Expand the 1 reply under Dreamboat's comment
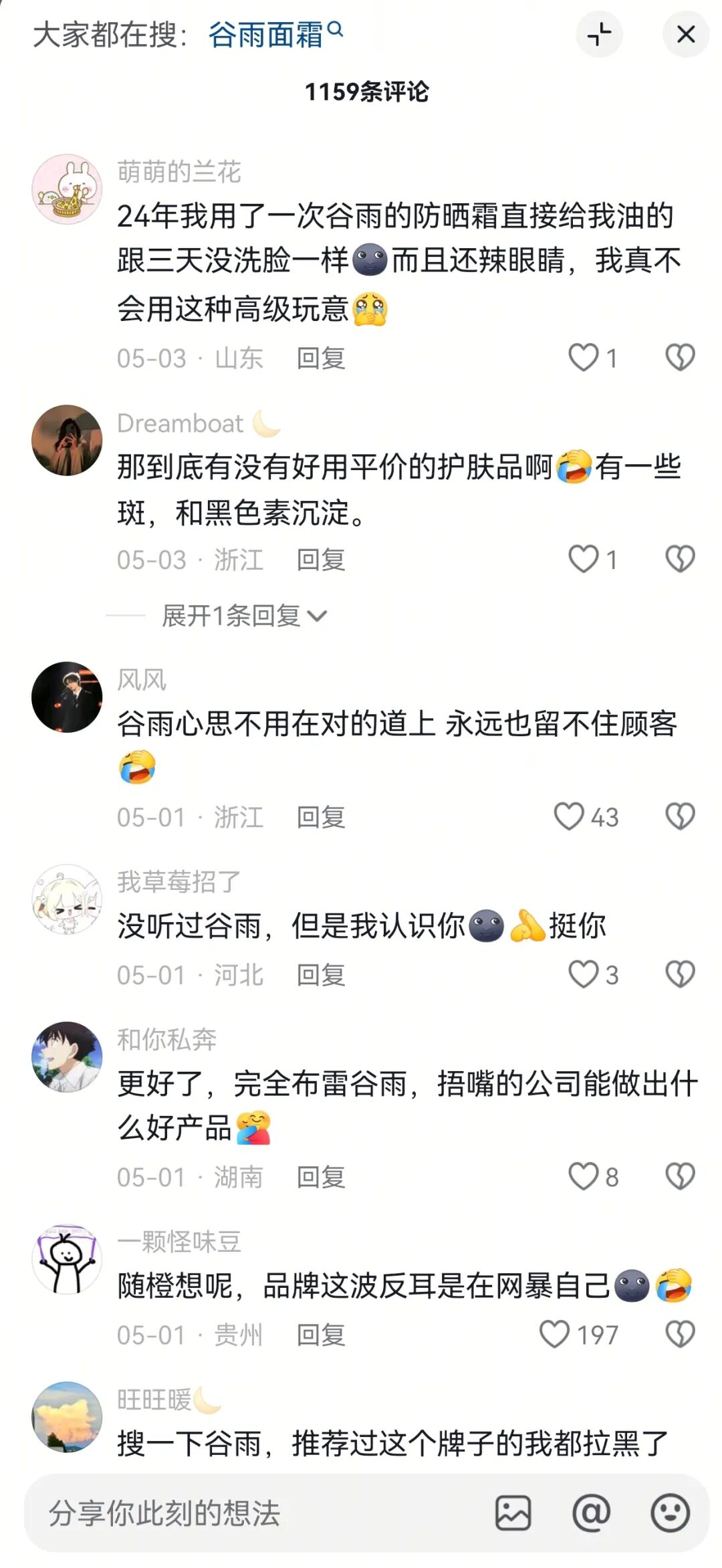 (244, 616)
